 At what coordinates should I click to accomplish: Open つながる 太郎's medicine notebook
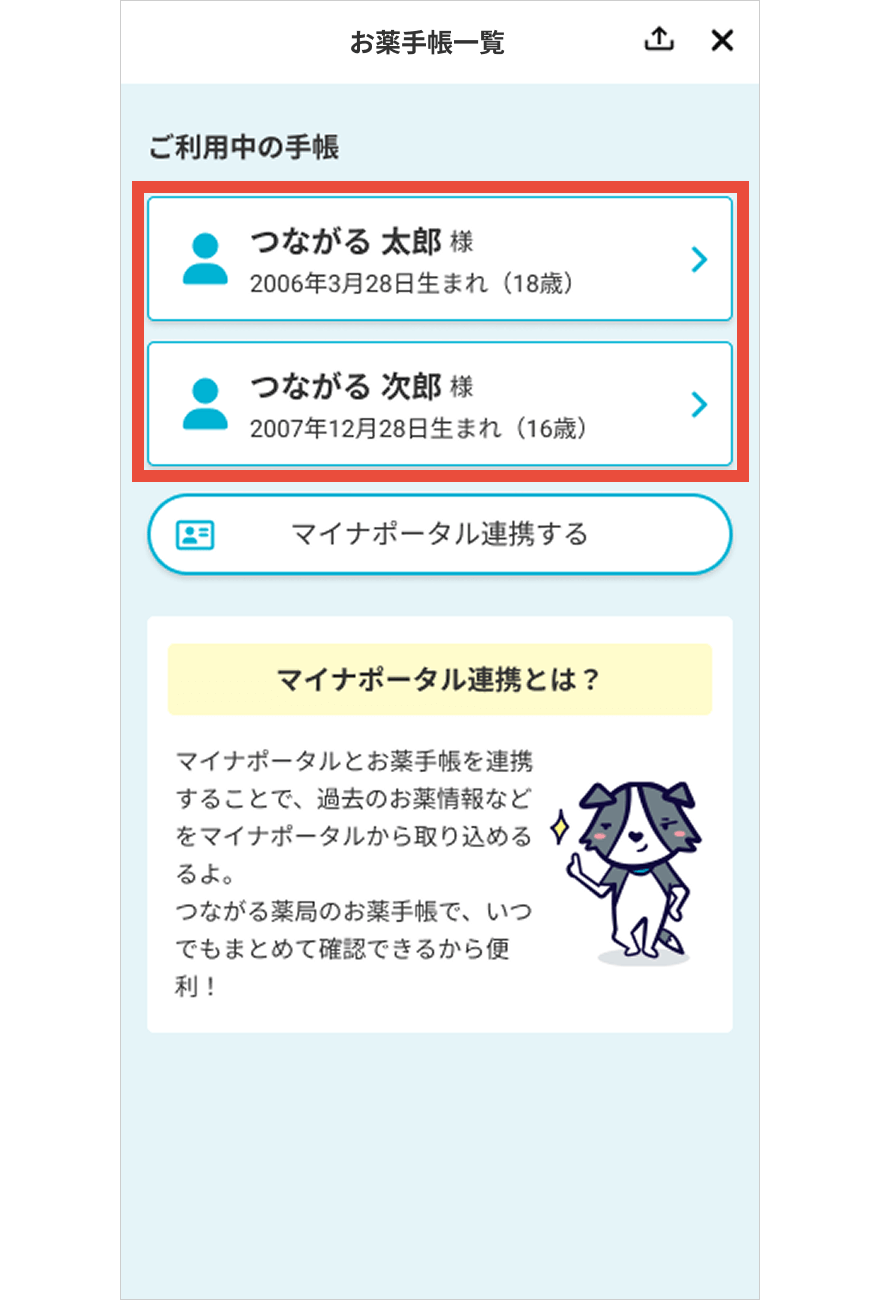[x=440, y=259]
